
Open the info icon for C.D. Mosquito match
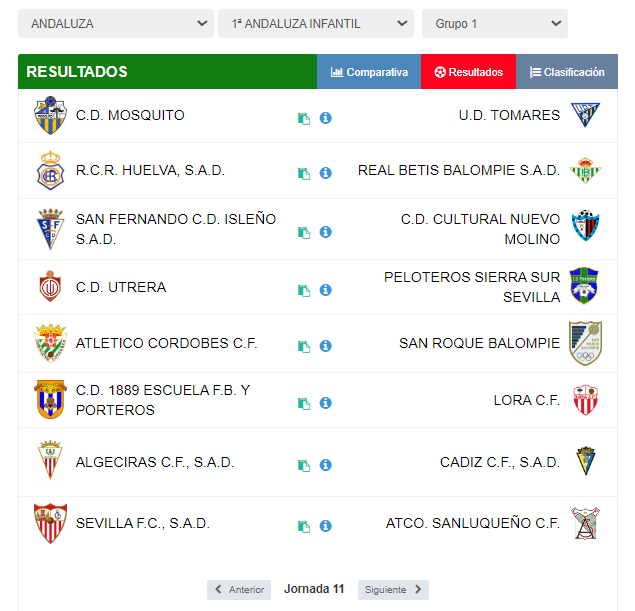pos(325,118)
